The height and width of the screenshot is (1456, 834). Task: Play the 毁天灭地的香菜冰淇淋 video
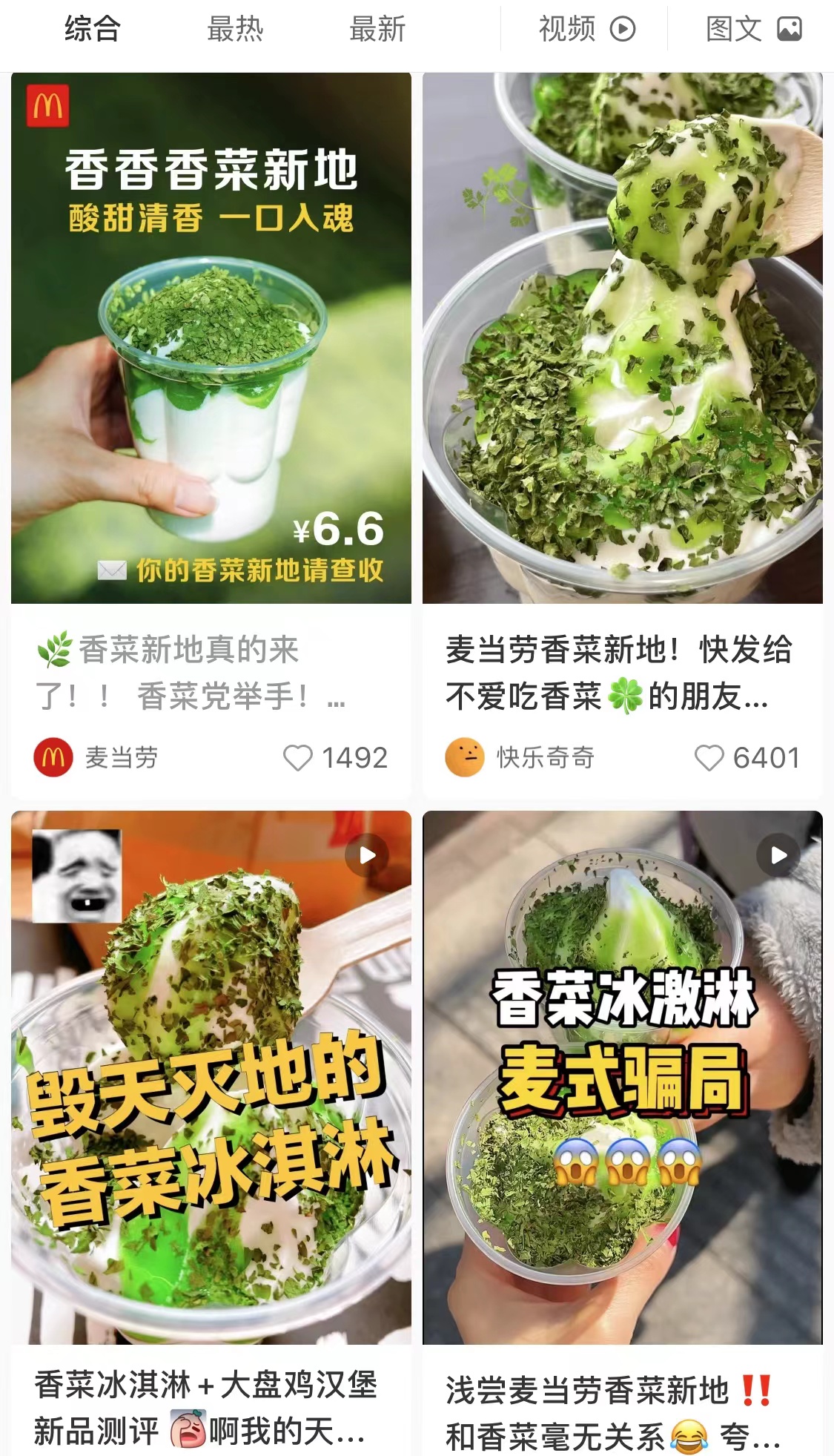click(211, 1077)
